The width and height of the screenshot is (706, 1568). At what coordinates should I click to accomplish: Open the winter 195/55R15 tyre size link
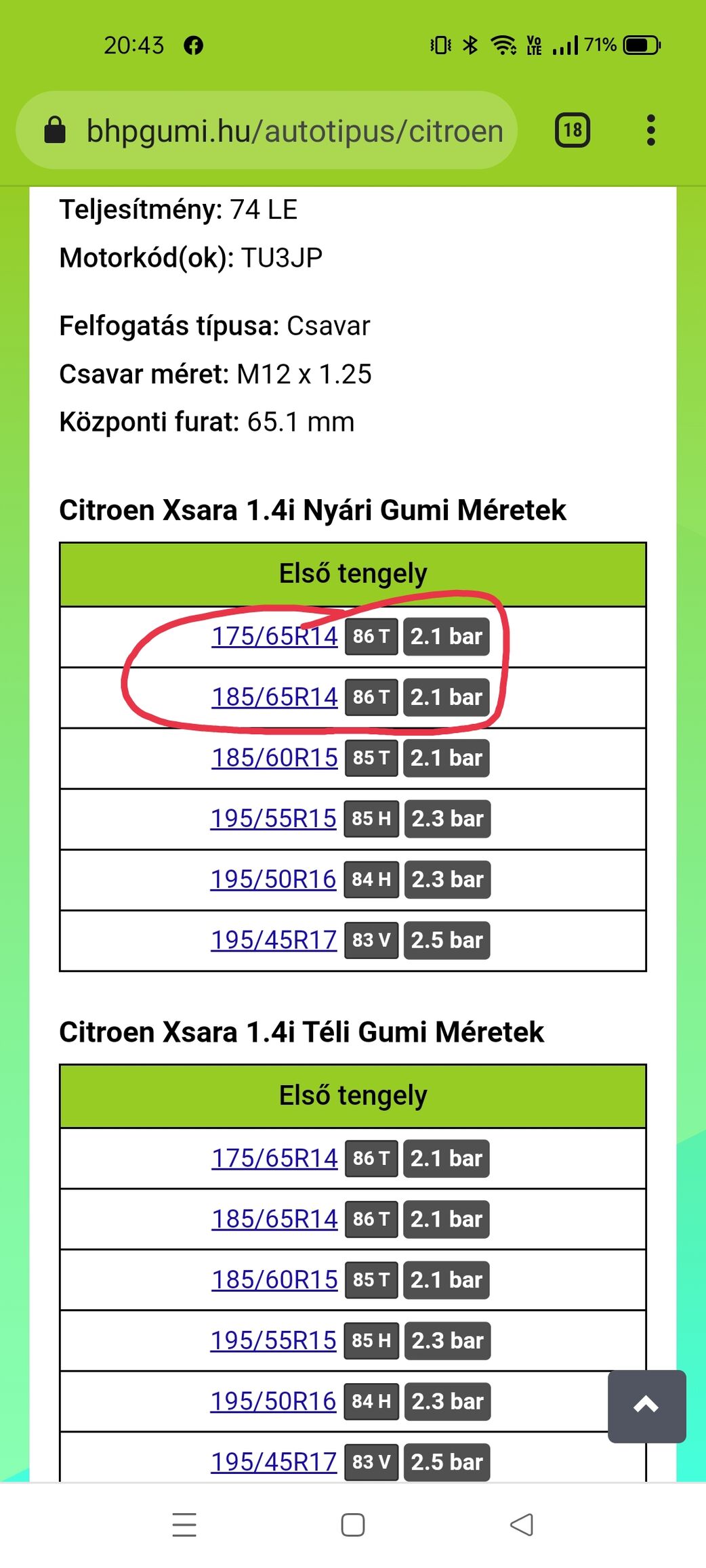tap(273, 1340)
